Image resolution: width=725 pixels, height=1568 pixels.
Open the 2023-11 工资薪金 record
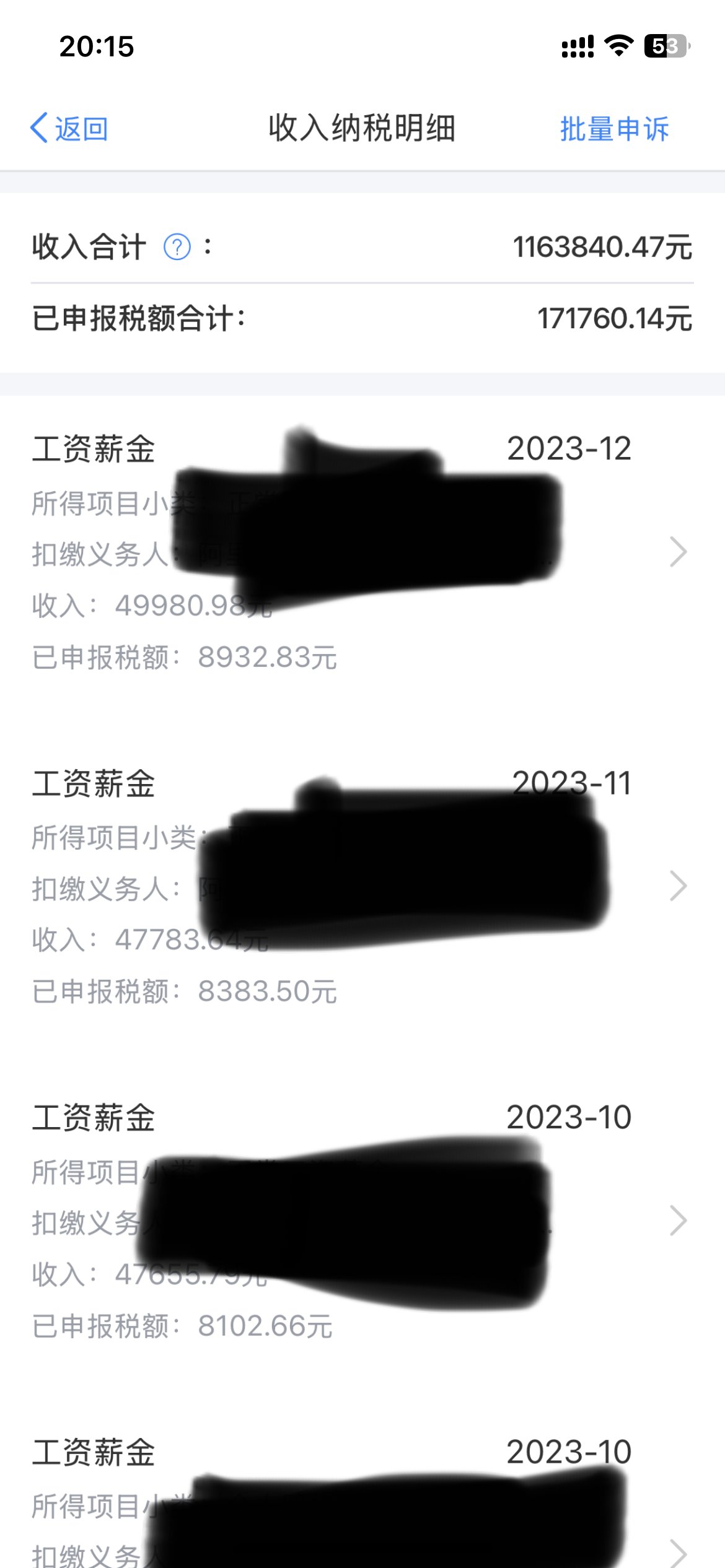(x=362, y=887)
